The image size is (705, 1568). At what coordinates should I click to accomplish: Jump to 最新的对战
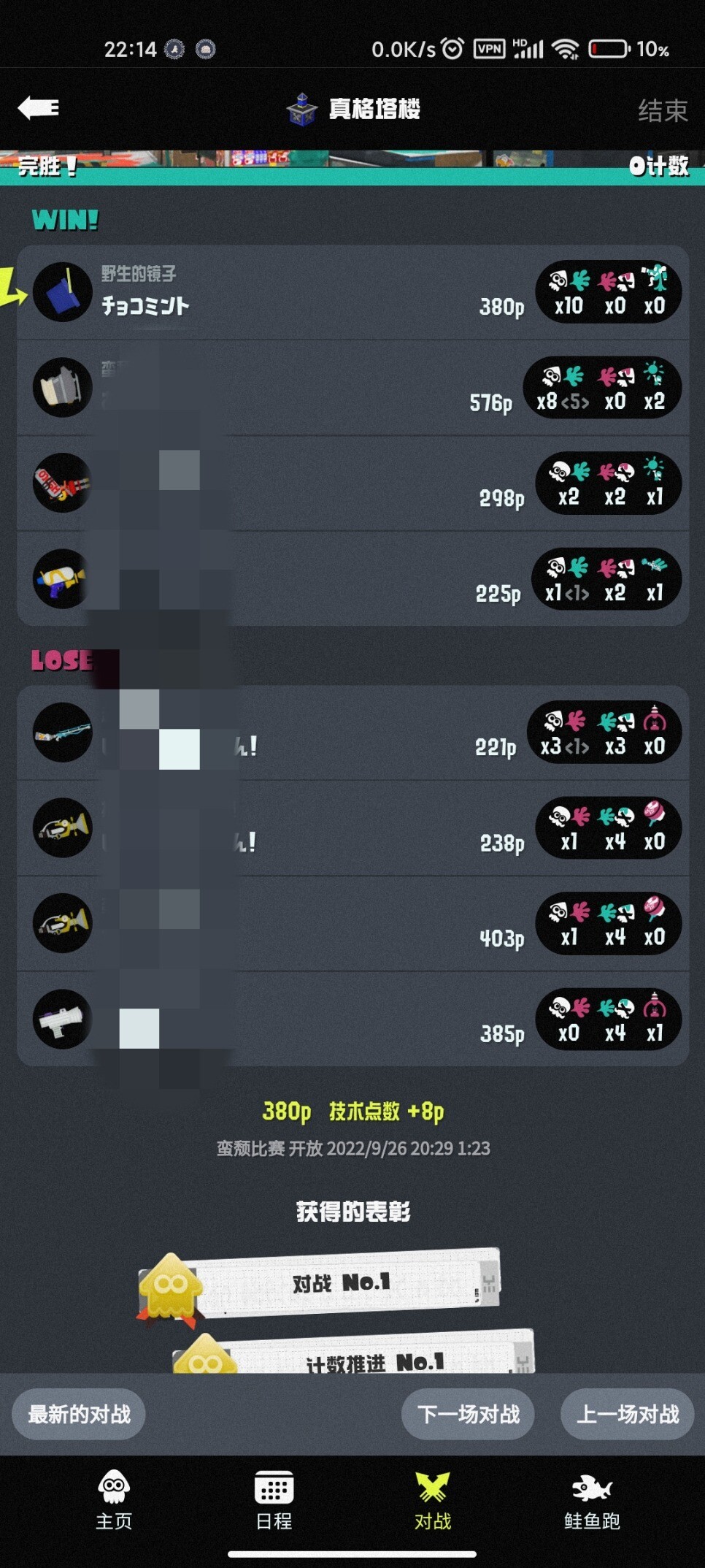pos(79,1415)
